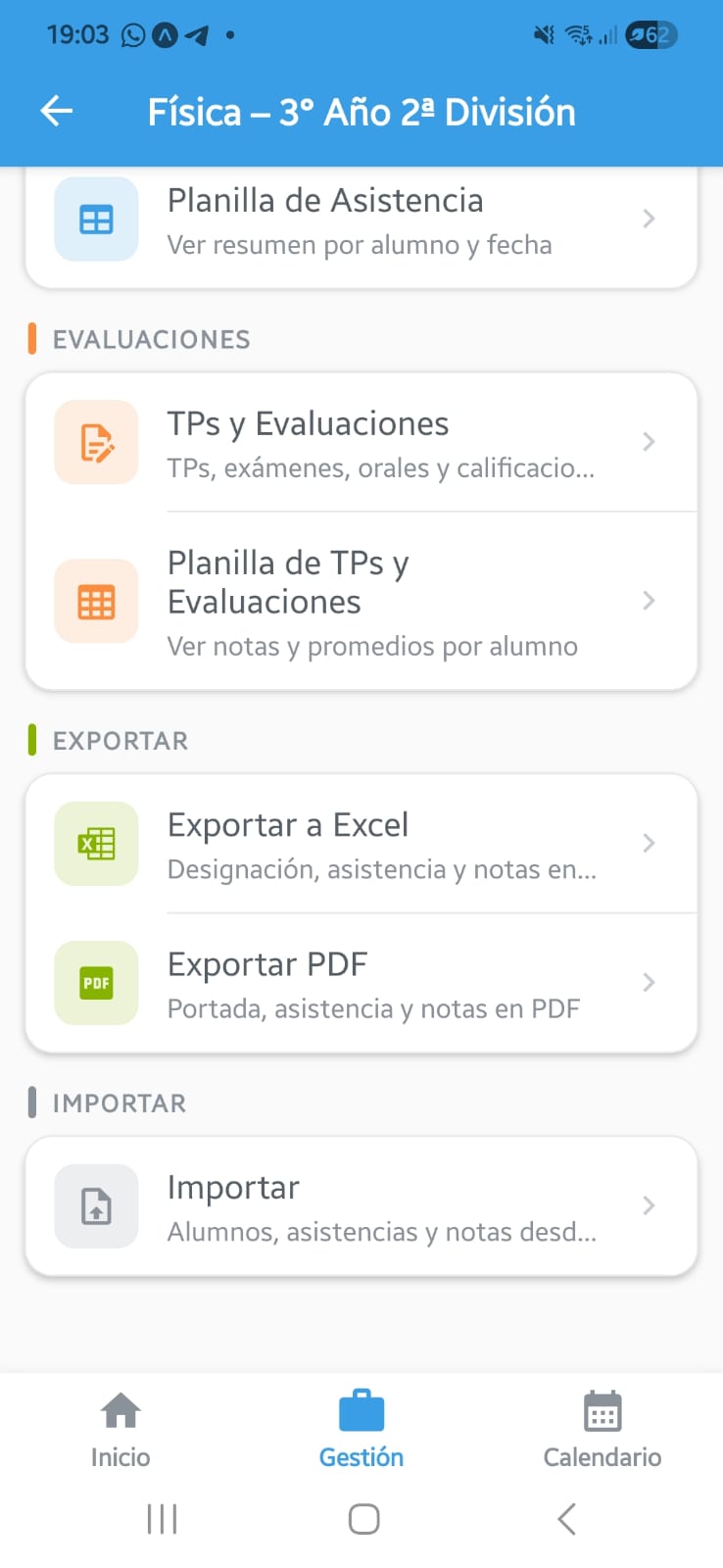Image resolution: width=723 pixels, height=1568 pixels.
Task: Select Exportar PDF
Action: (x=361, y=983)
